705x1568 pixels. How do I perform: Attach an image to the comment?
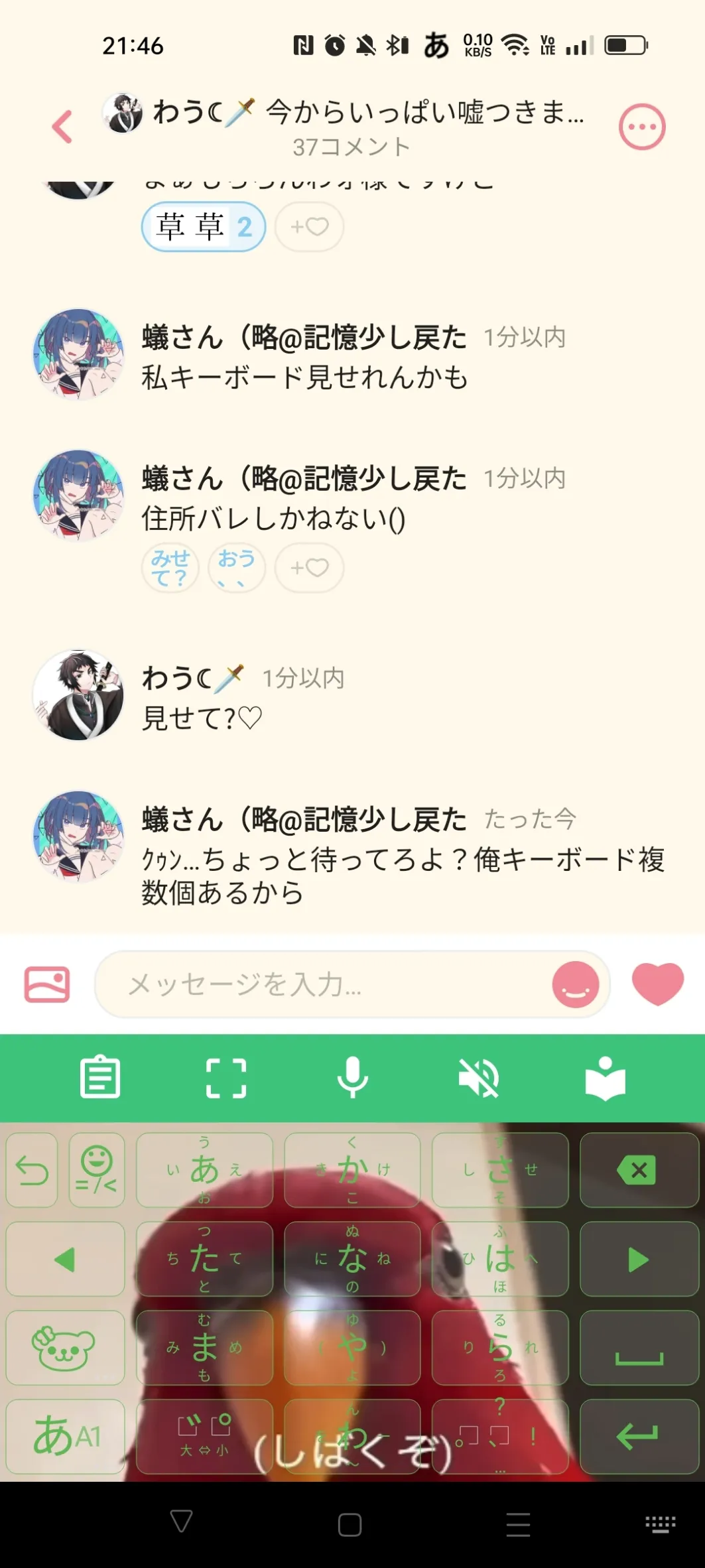(47, 984)
